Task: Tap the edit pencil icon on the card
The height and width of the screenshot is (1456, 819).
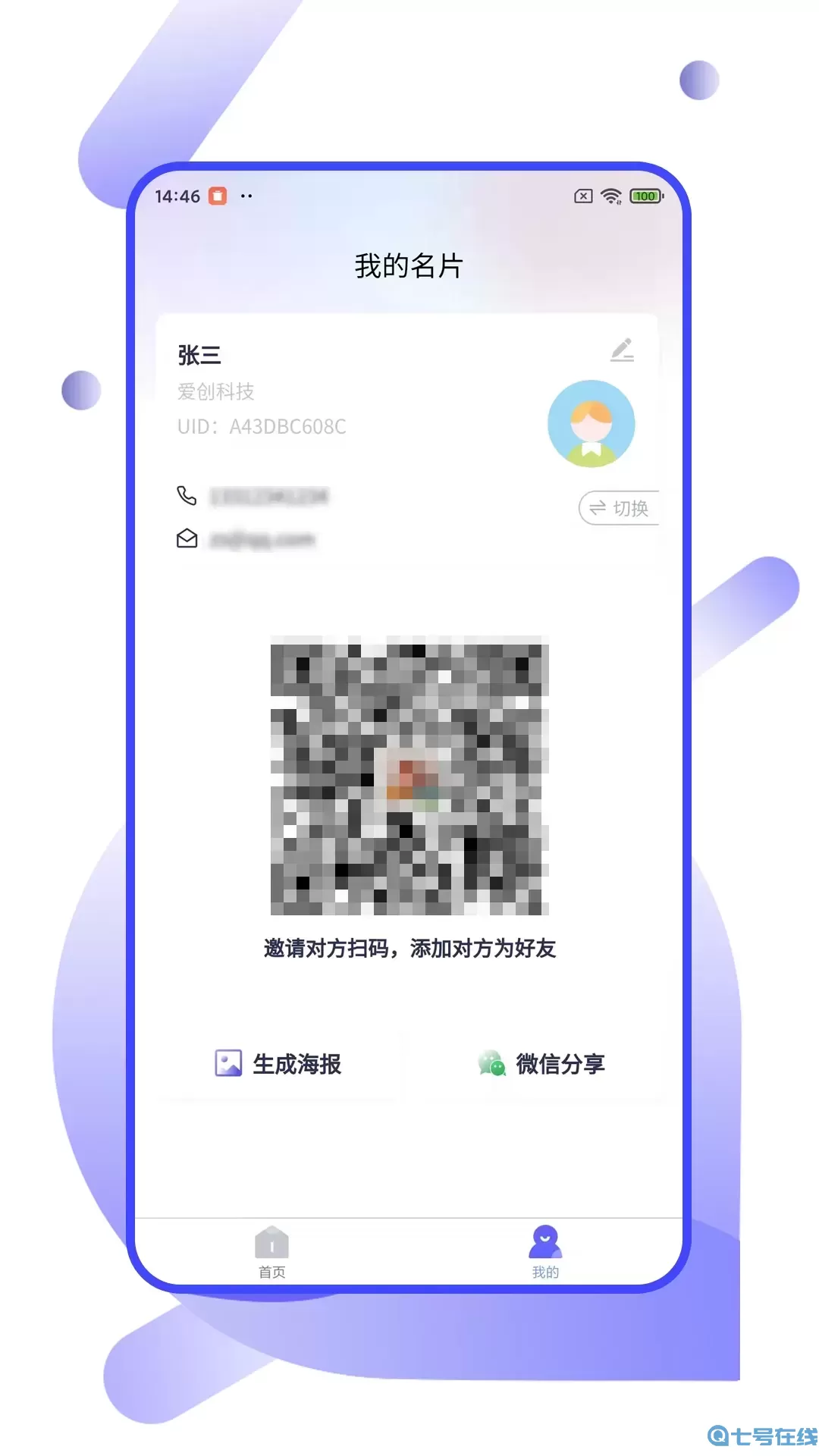Action: [x=623, y=350]
